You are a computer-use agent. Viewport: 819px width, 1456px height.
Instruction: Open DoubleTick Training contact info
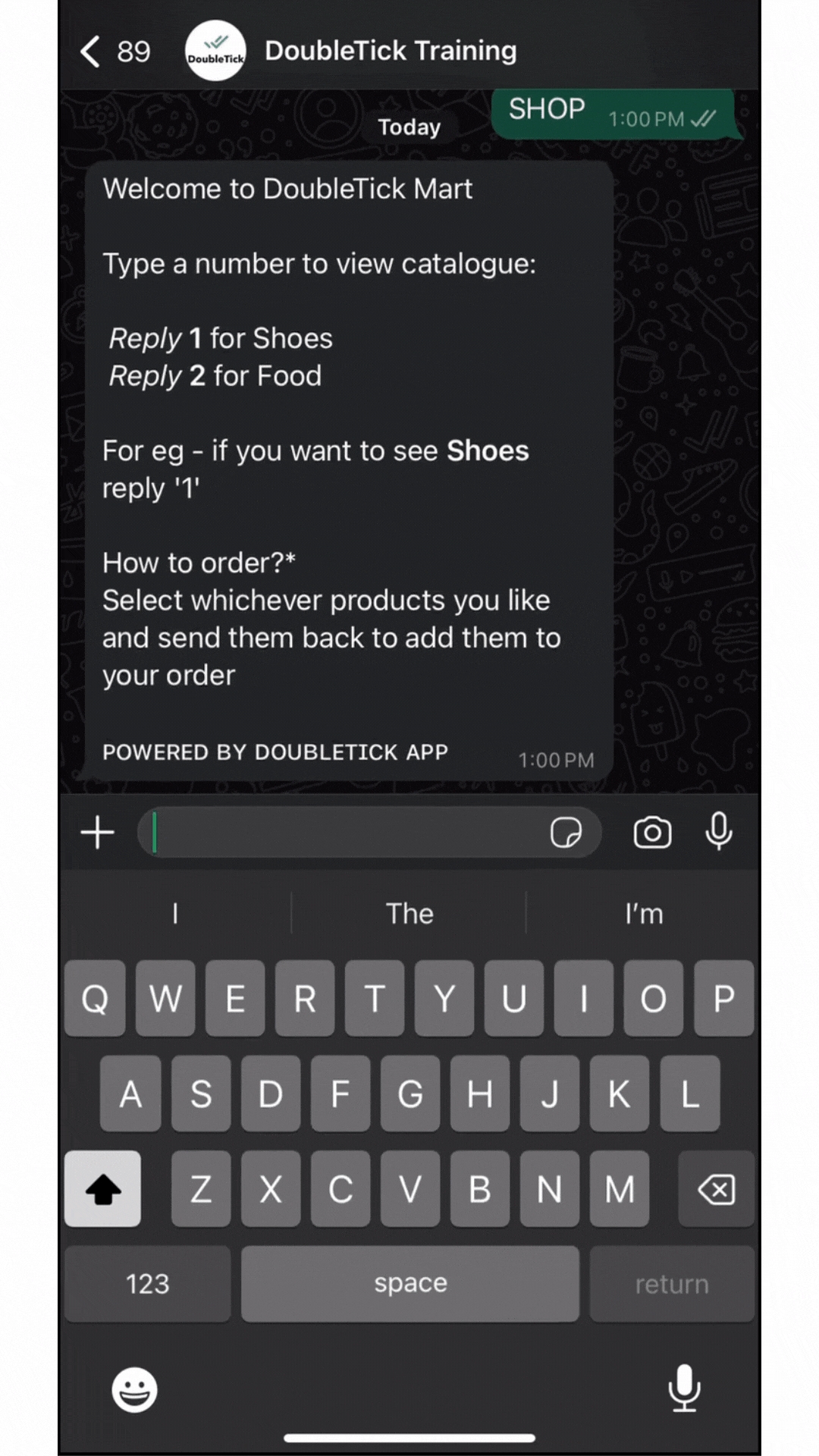tap(390, 51)
